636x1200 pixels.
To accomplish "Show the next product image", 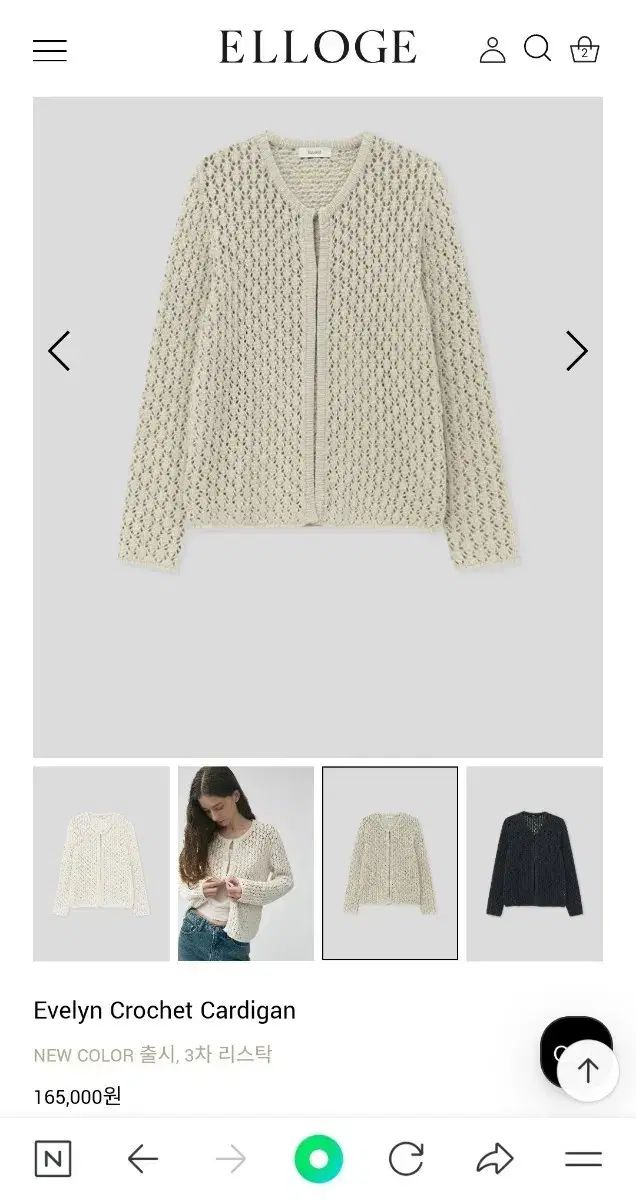I will tap(576, 351).
